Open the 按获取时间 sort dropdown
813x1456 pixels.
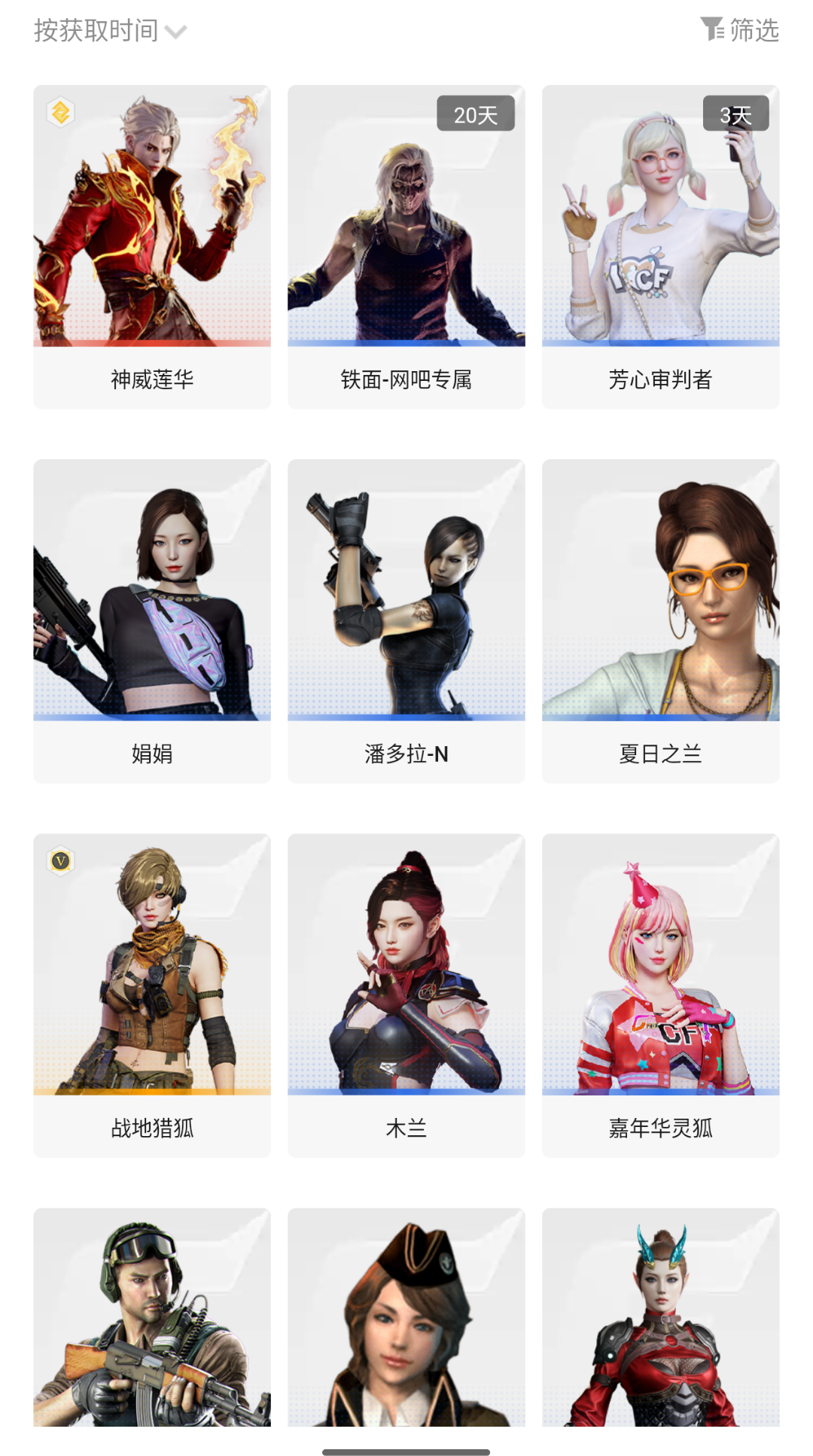tap(110, 31)
